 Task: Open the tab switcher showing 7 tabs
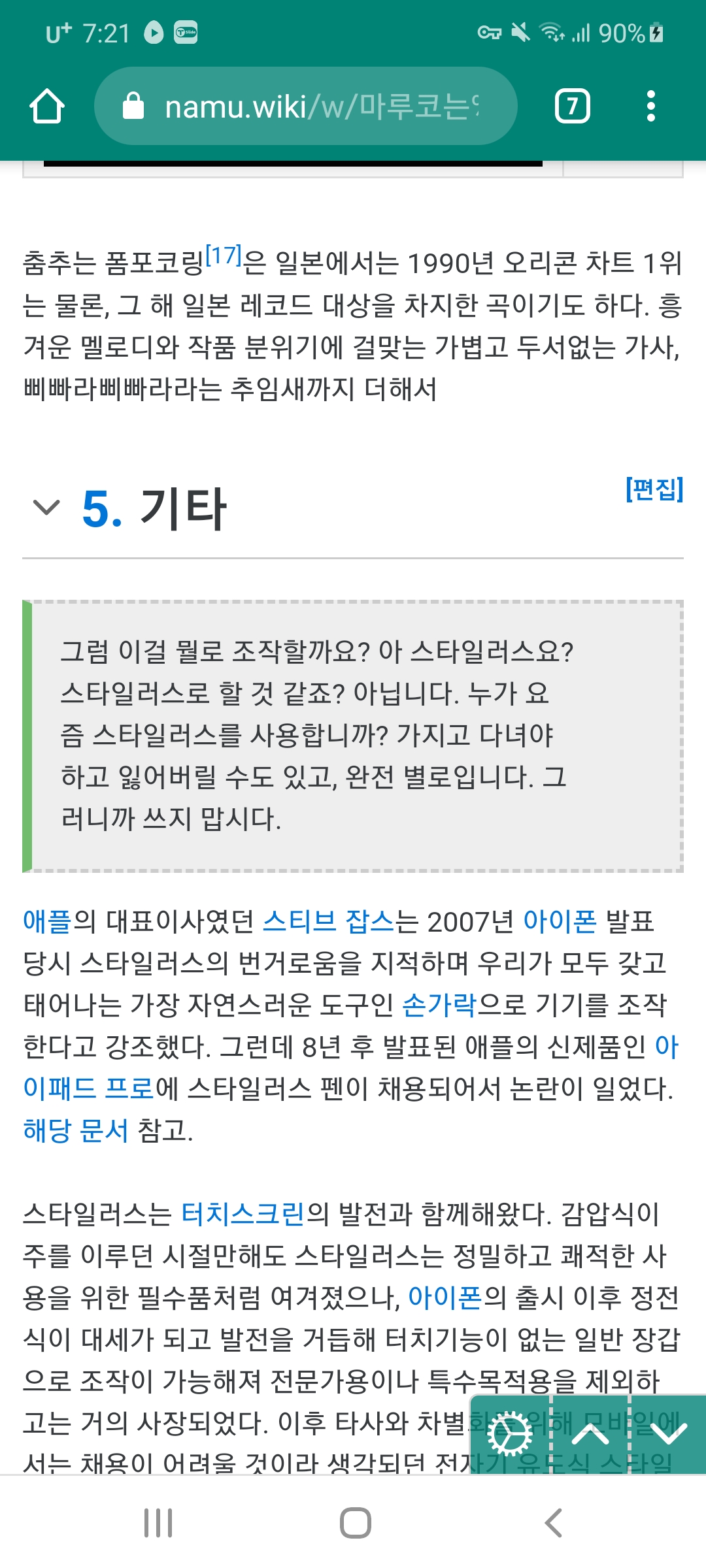(572, 106)
